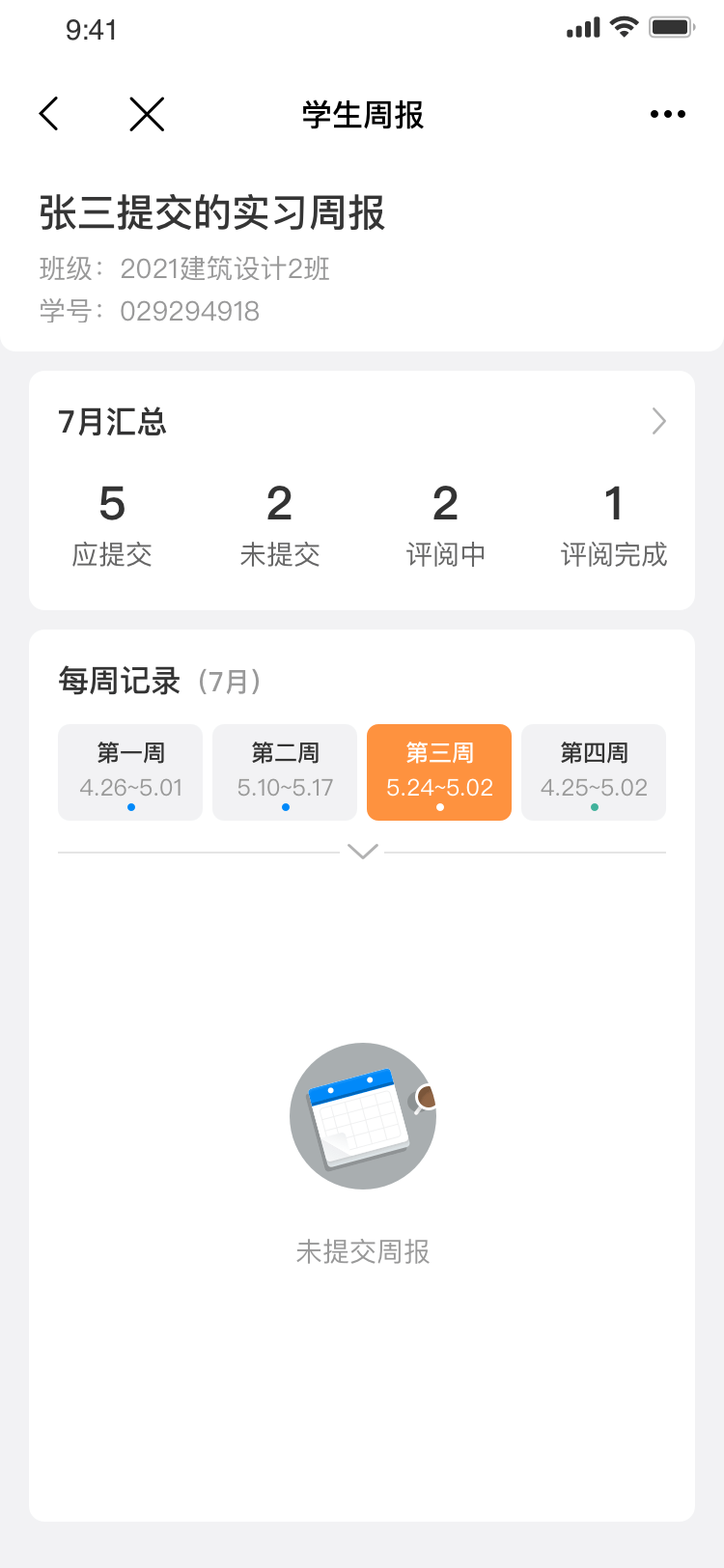Go back using the left arrow
Viewport: 724px width, 1568px height.
click(x=50, y=114)
